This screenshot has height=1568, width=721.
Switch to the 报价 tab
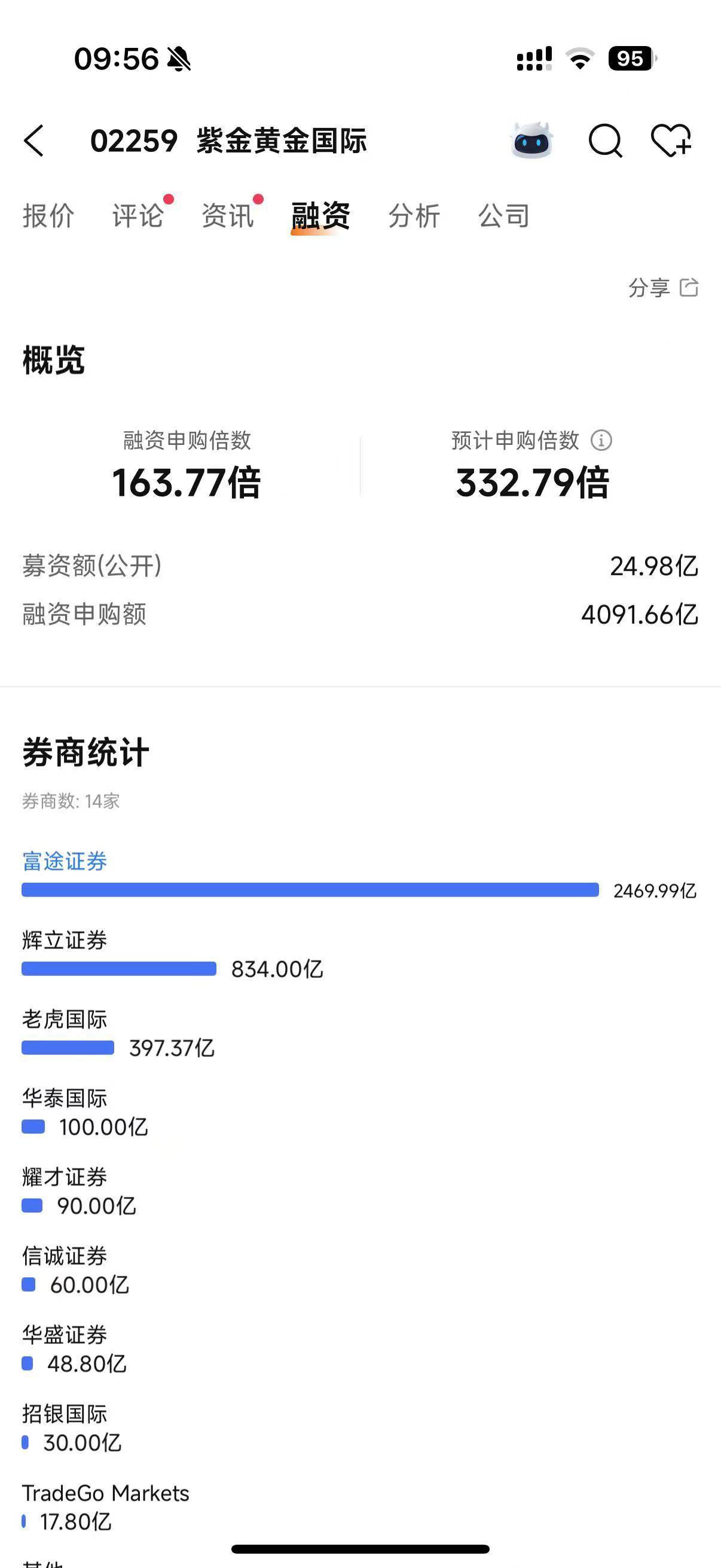[x=48, y=216]
